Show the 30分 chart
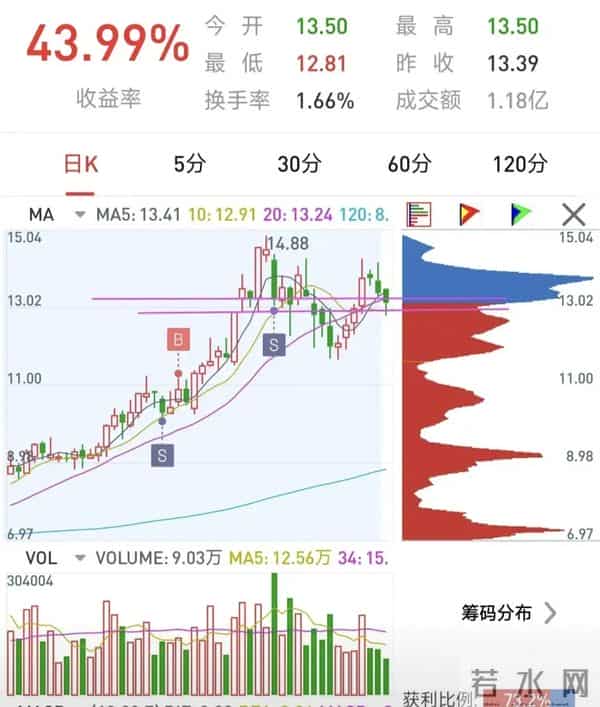The width and height of the screenshot is (600, 707). click(298, 163)
